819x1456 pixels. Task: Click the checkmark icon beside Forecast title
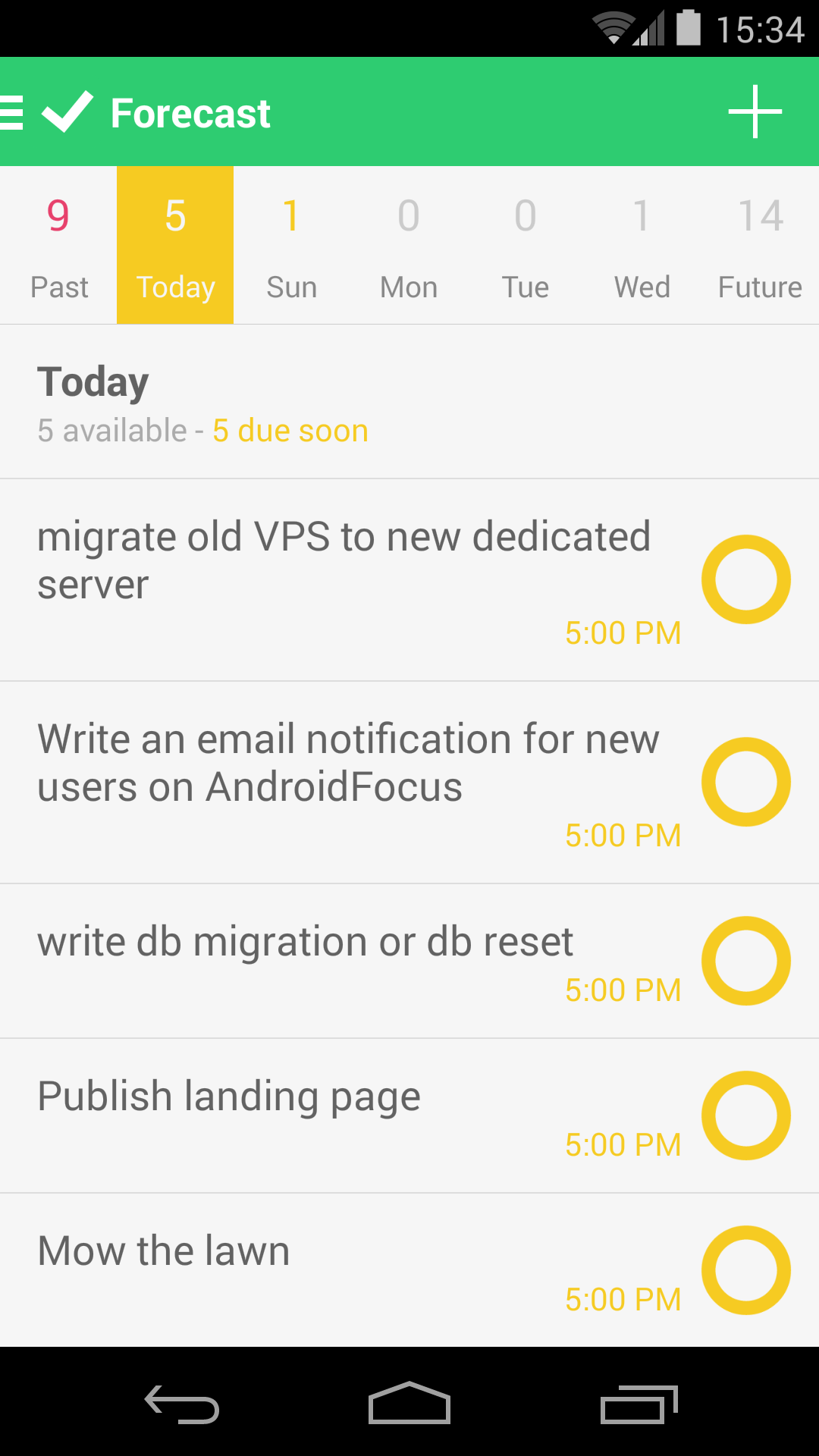(67, 111)
